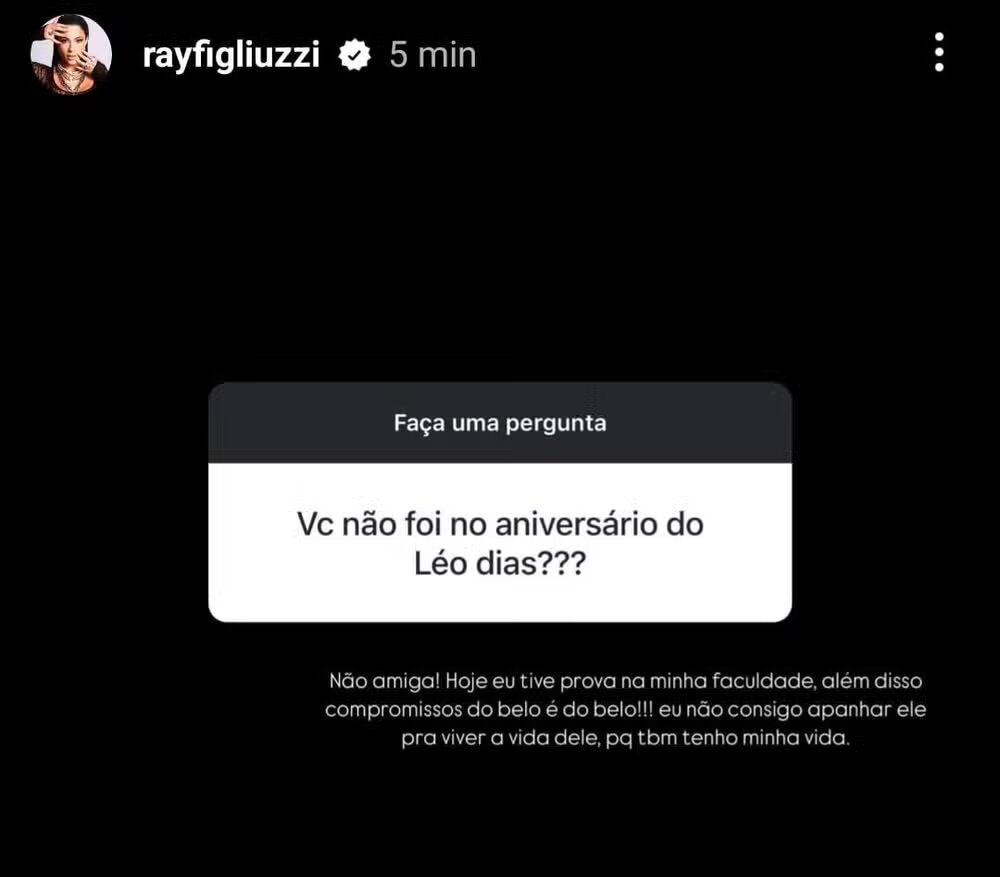This screenshot has height=877, width=1000.
Task: Open the story's three-dot options menu
Action: click(938, 52)
